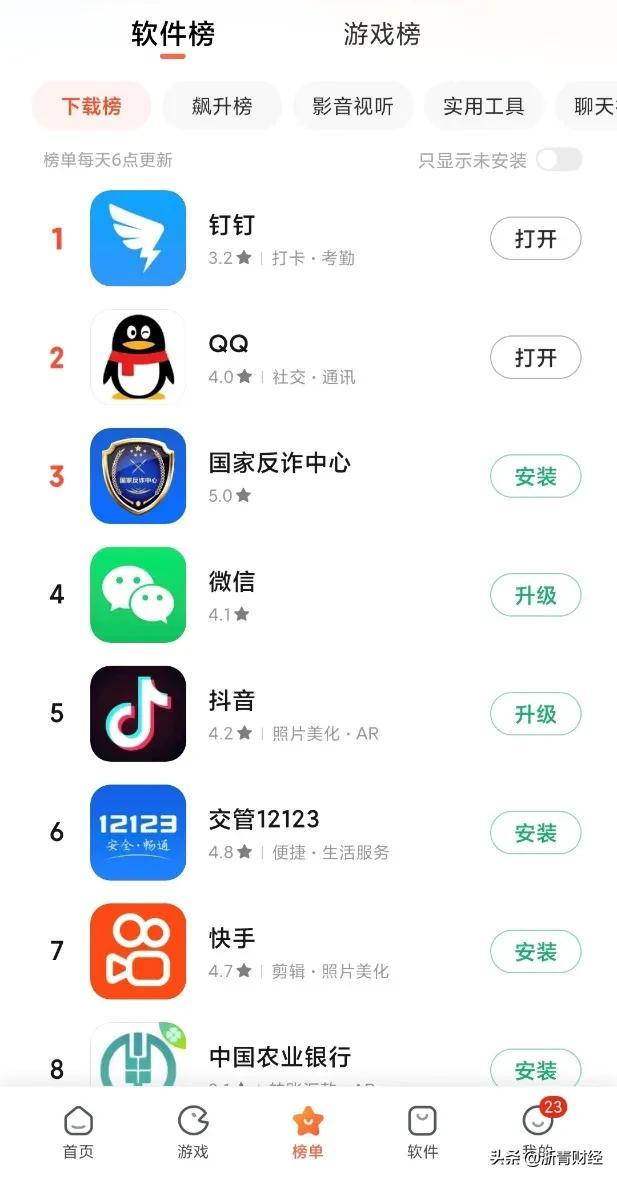Open 钉钉 with the 打开 button

click(x=536, y=239)
